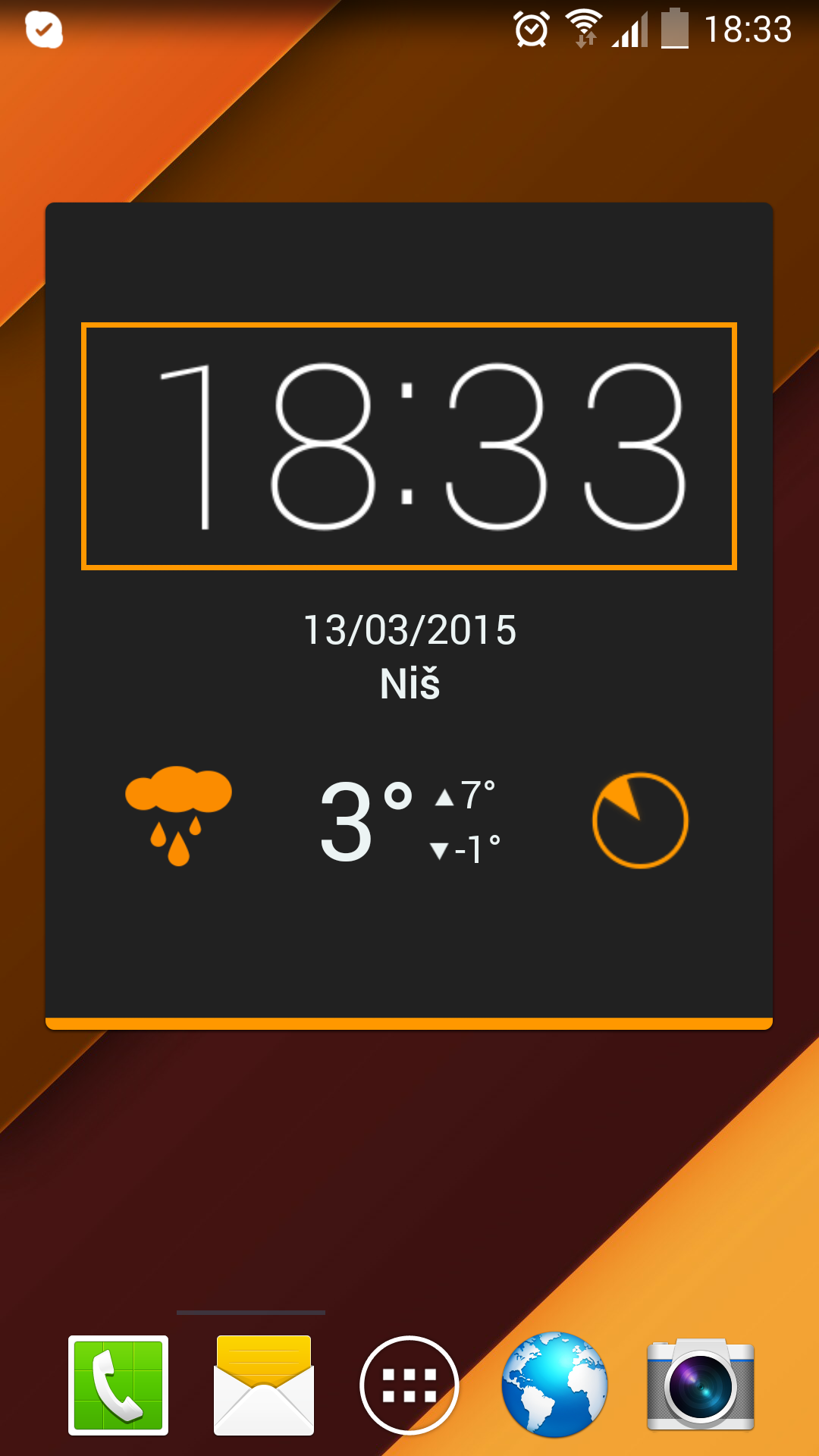Viewport: 819px width, 1456px height.
Task: Open the Camera app
Action: pyautogui.click(x=701, y=1385)
